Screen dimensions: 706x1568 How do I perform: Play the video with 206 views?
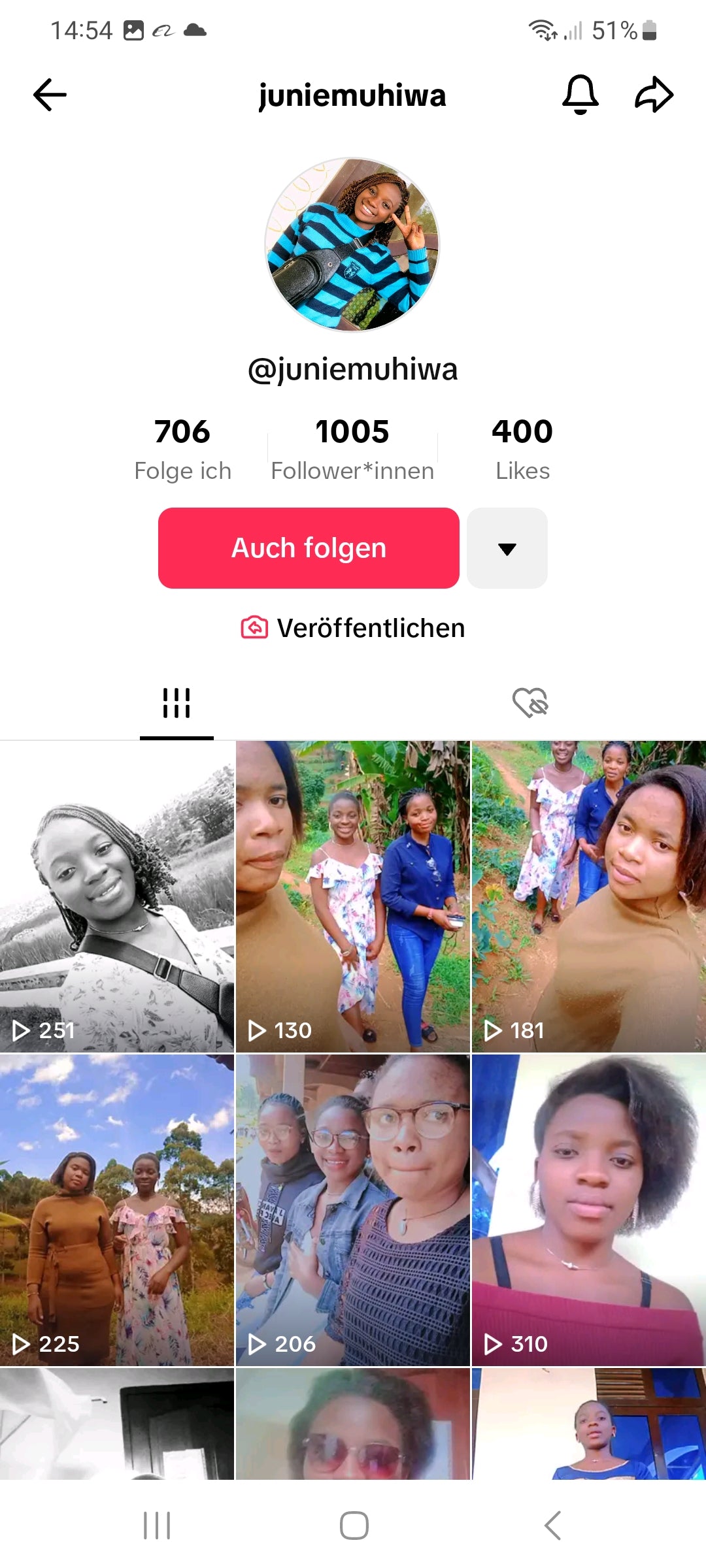tap(352, 1210)
